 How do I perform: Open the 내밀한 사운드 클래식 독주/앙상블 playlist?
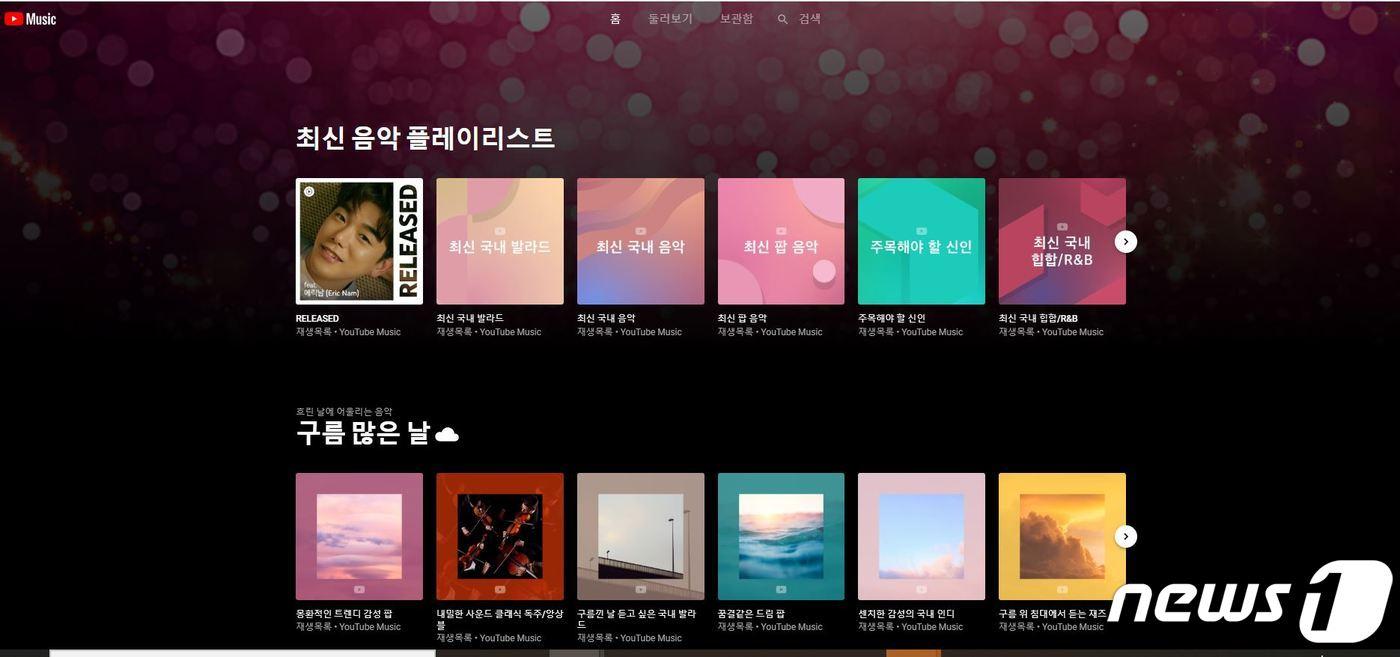500,536
